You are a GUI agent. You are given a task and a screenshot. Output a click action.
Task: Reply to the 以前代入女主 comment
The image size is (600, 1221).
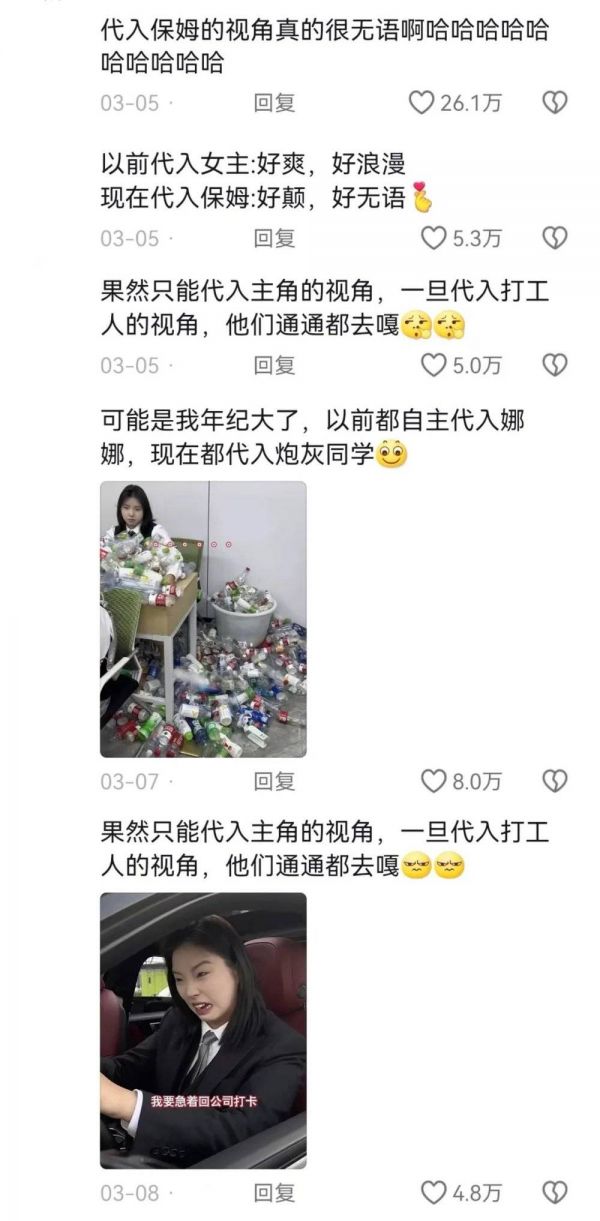[x=274, y=238]
